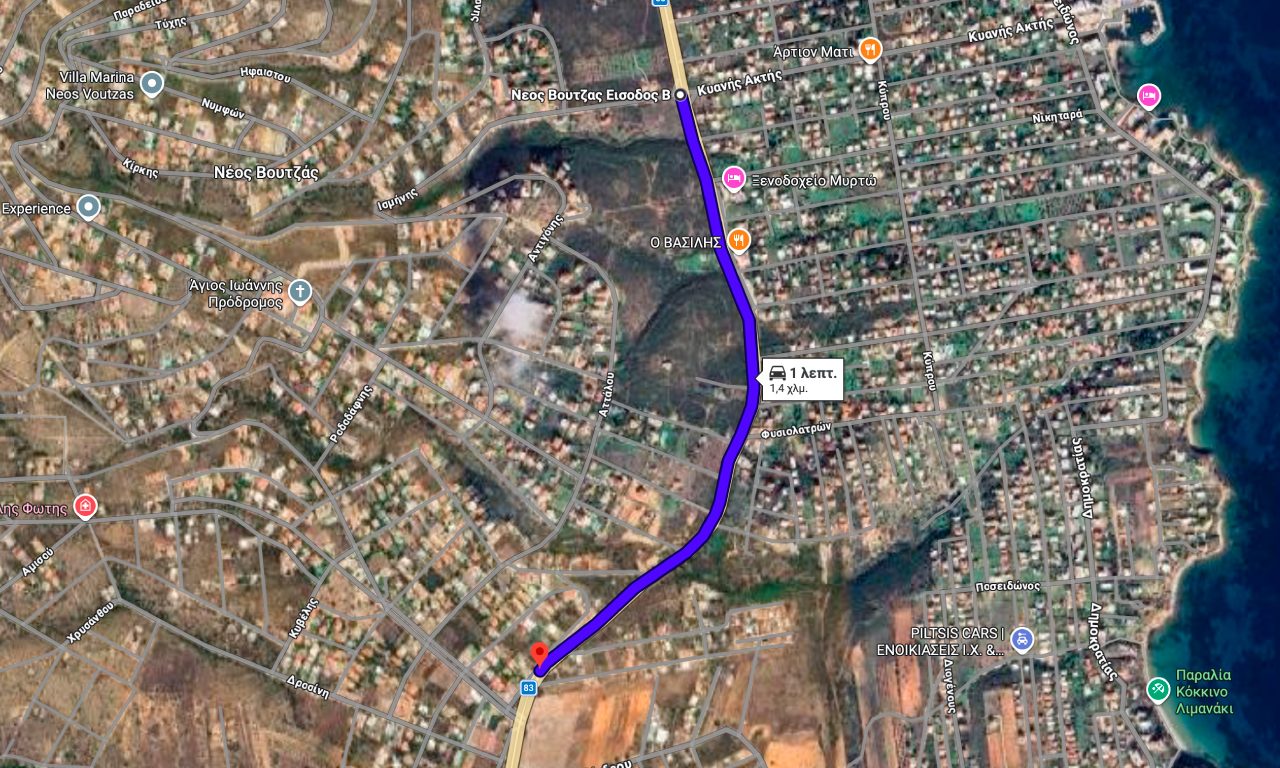Screen dimensions: 1280x768
Task: Open Villa Marina Neos Voutzas place marker
Action: click(152, 83)
